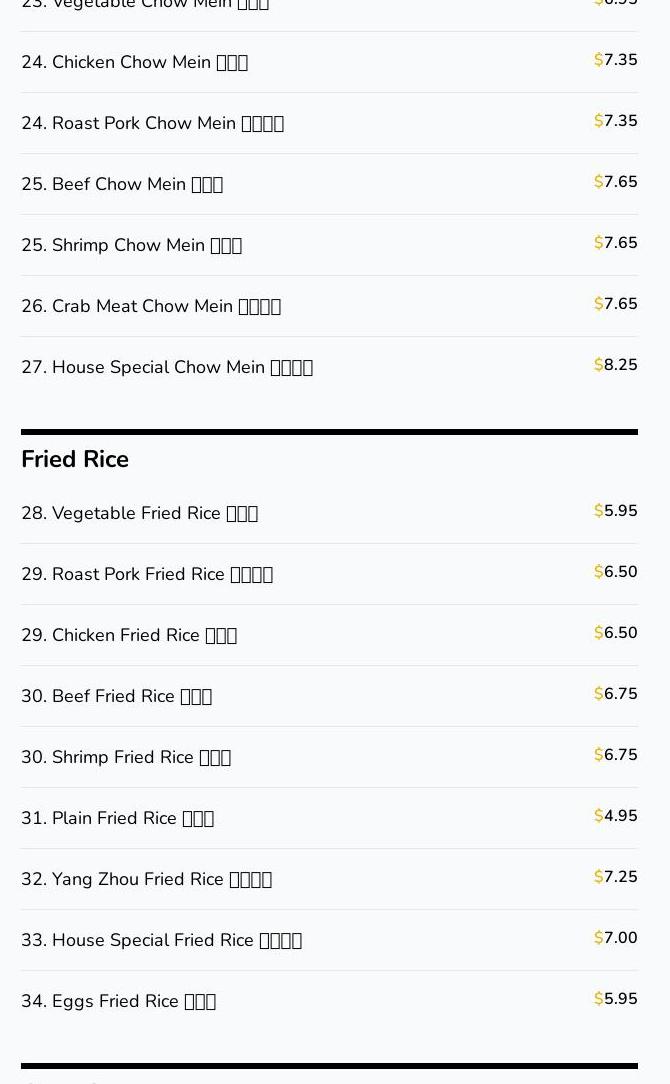Open Shrimp Chow Mein item
This screenshot has width=670, height=1084.
click(x=131, y=245)
